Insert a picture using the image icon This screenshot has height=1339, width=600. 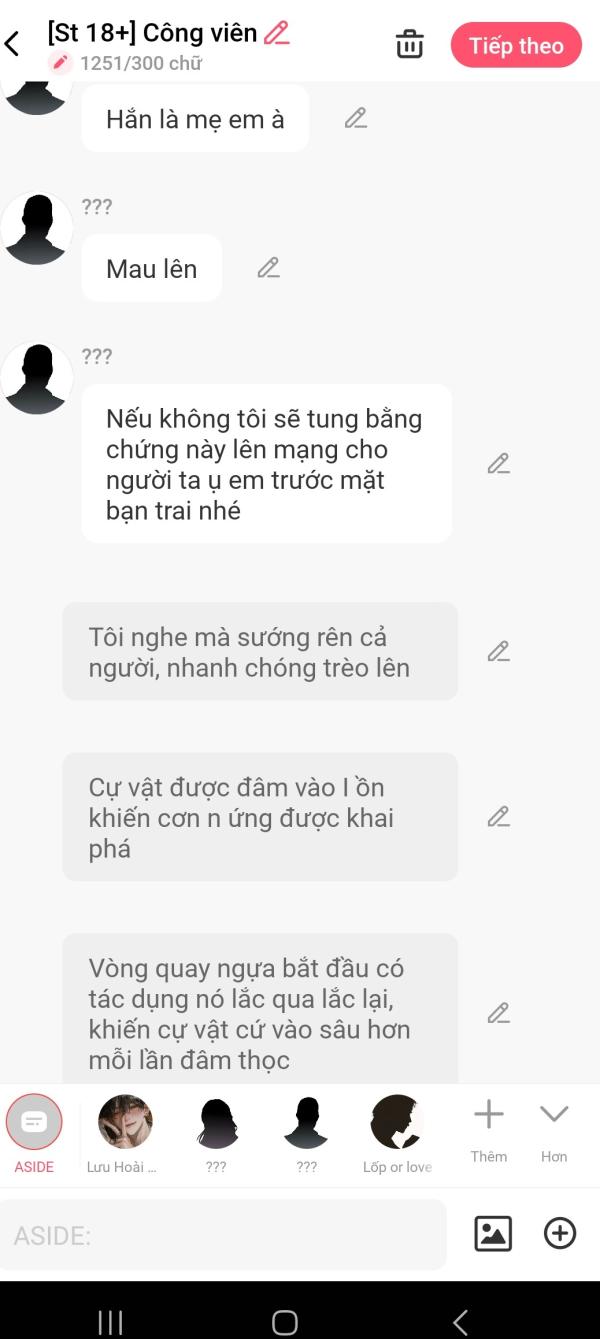pyautogui.click(x=493, y=1233)
